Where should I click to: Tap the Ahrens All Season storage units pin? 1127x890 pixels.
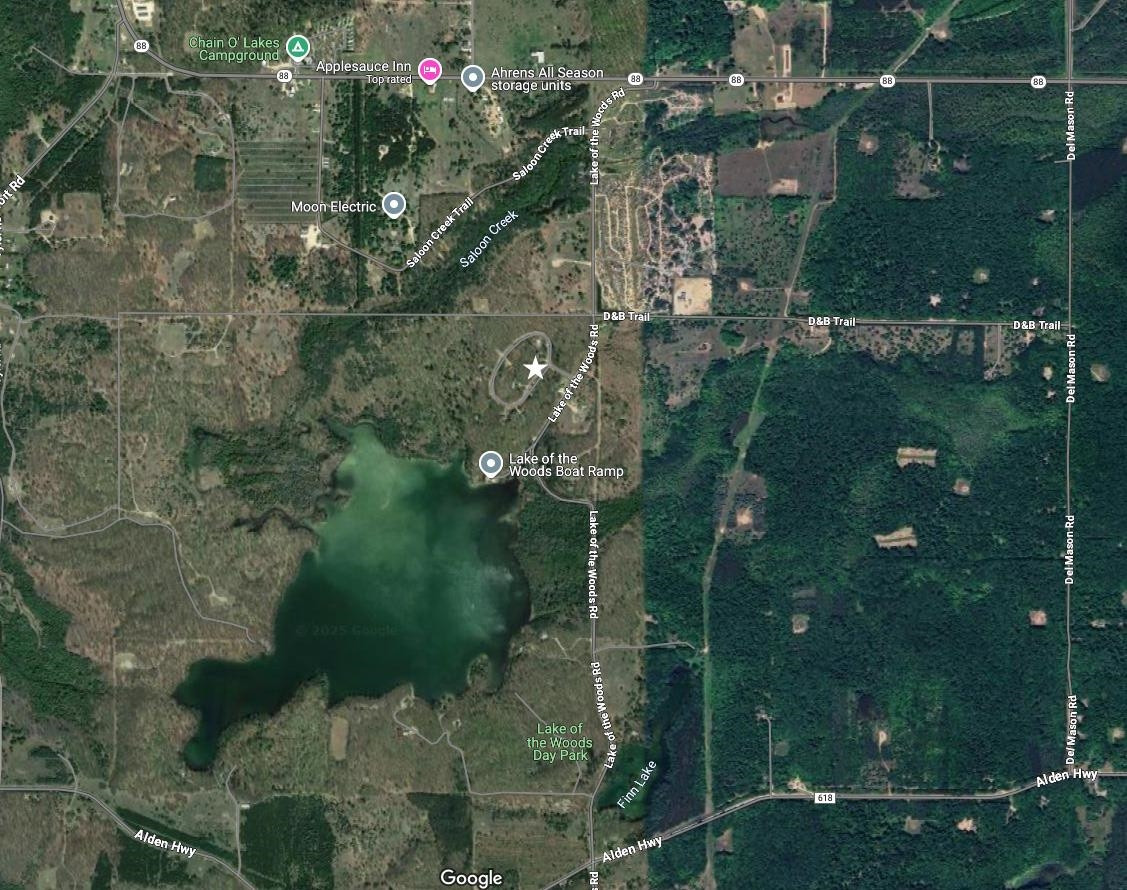tap(474, 77)
